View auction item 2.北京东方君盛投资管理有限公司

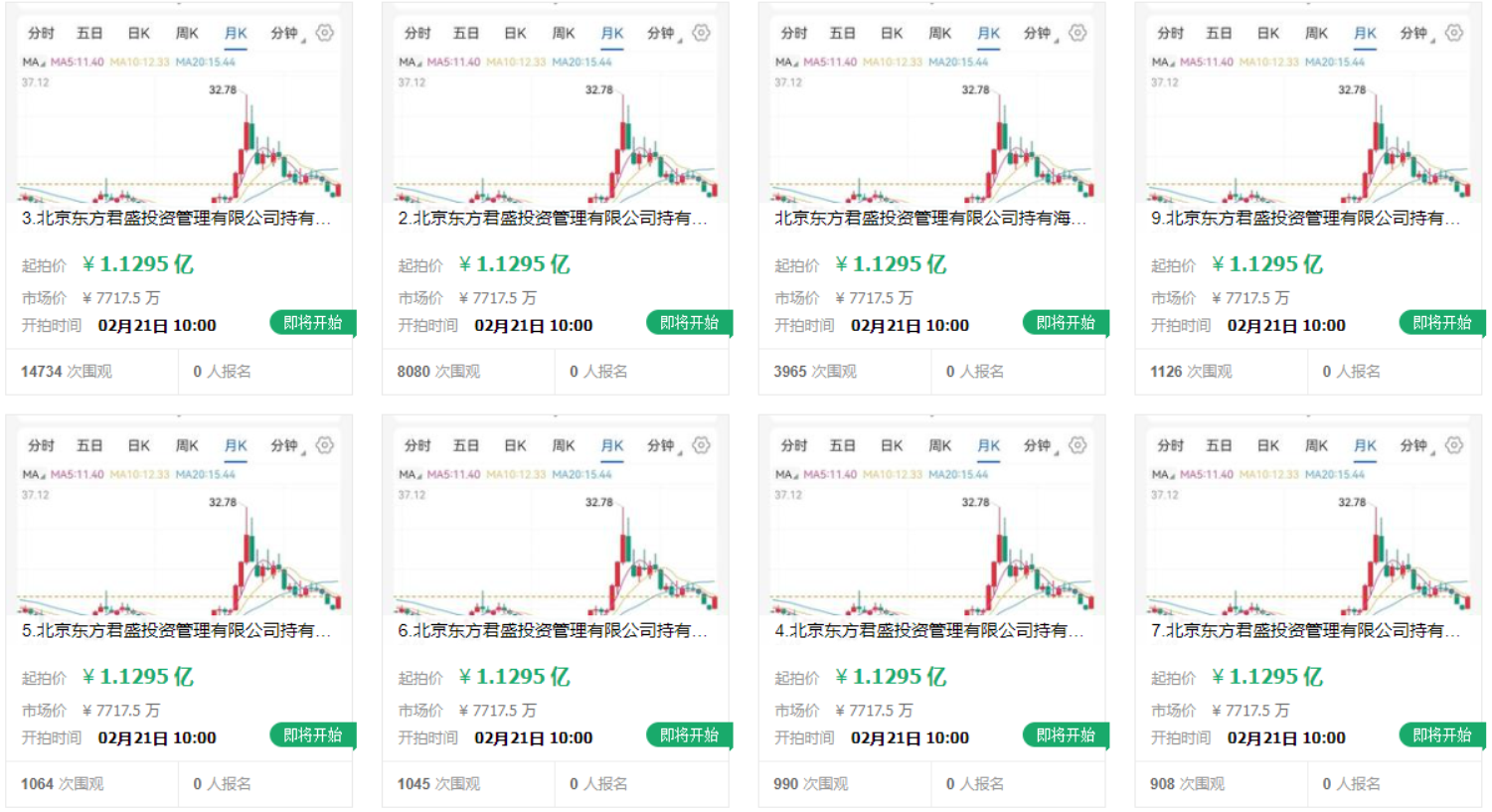(x=553, y=218)
